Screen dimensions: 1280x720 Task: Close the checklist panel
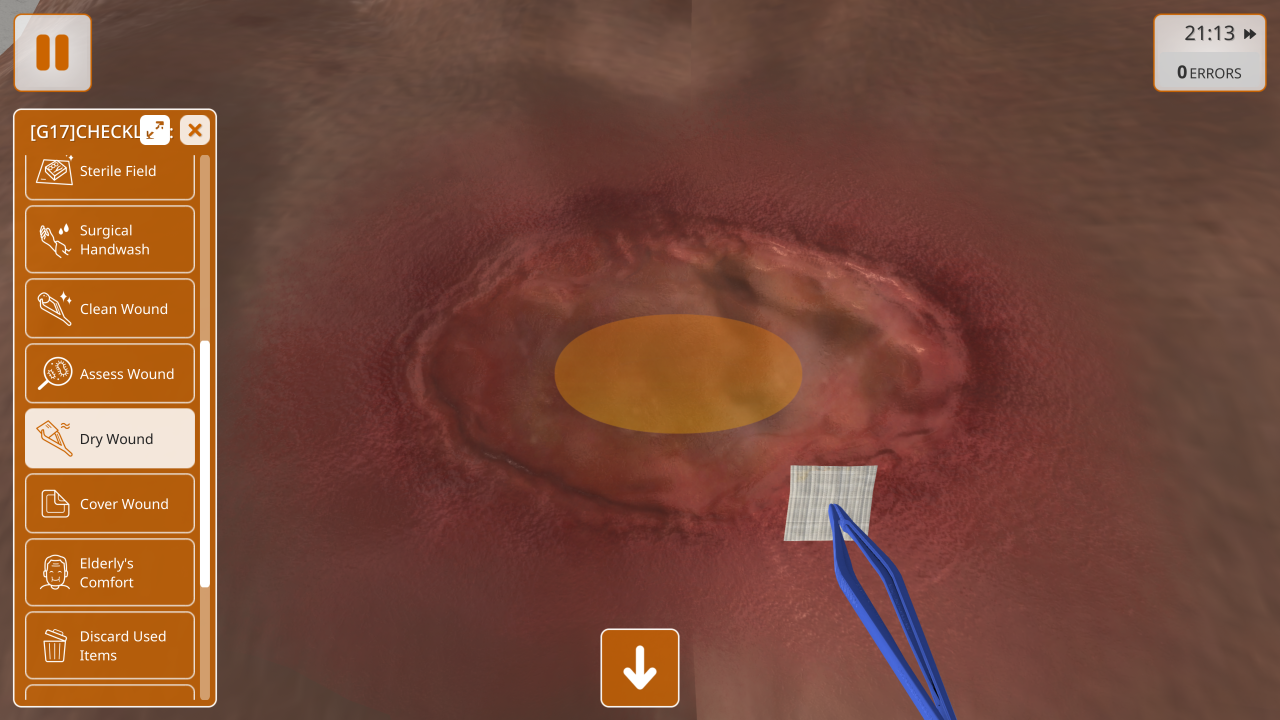[x=195, y=130]
